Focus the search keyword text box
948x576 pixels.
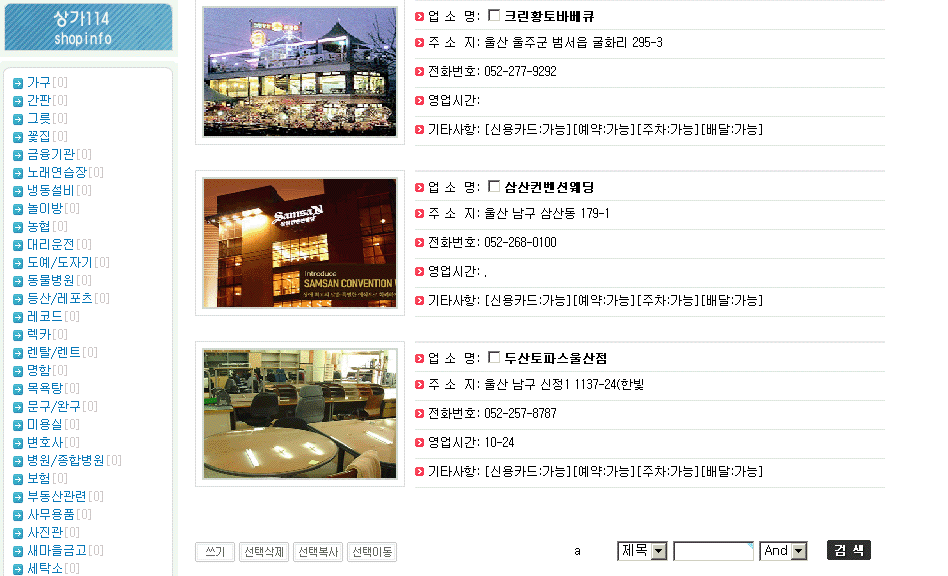click(x=713, y=551)
